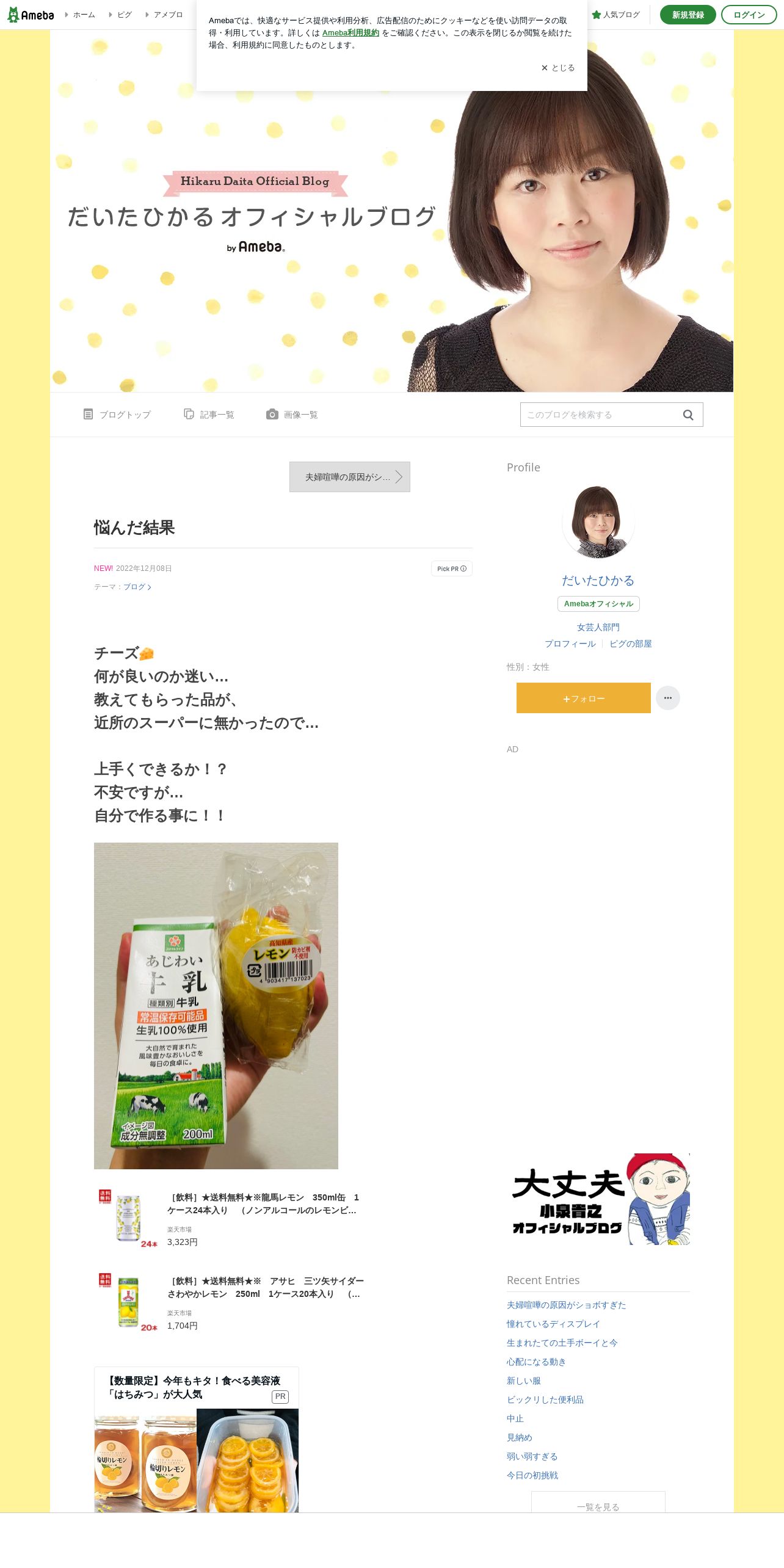Tap the ログイン login button

(749, 15)
